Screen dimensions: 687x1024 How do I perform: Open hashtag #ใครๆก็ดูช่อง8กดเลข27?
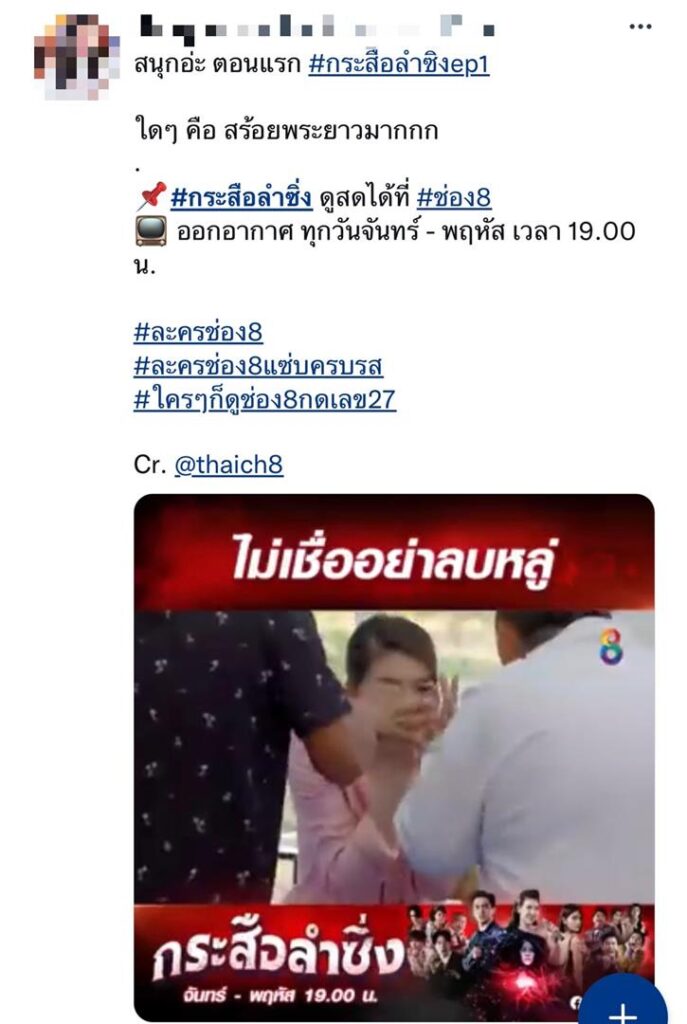(264, 400)
